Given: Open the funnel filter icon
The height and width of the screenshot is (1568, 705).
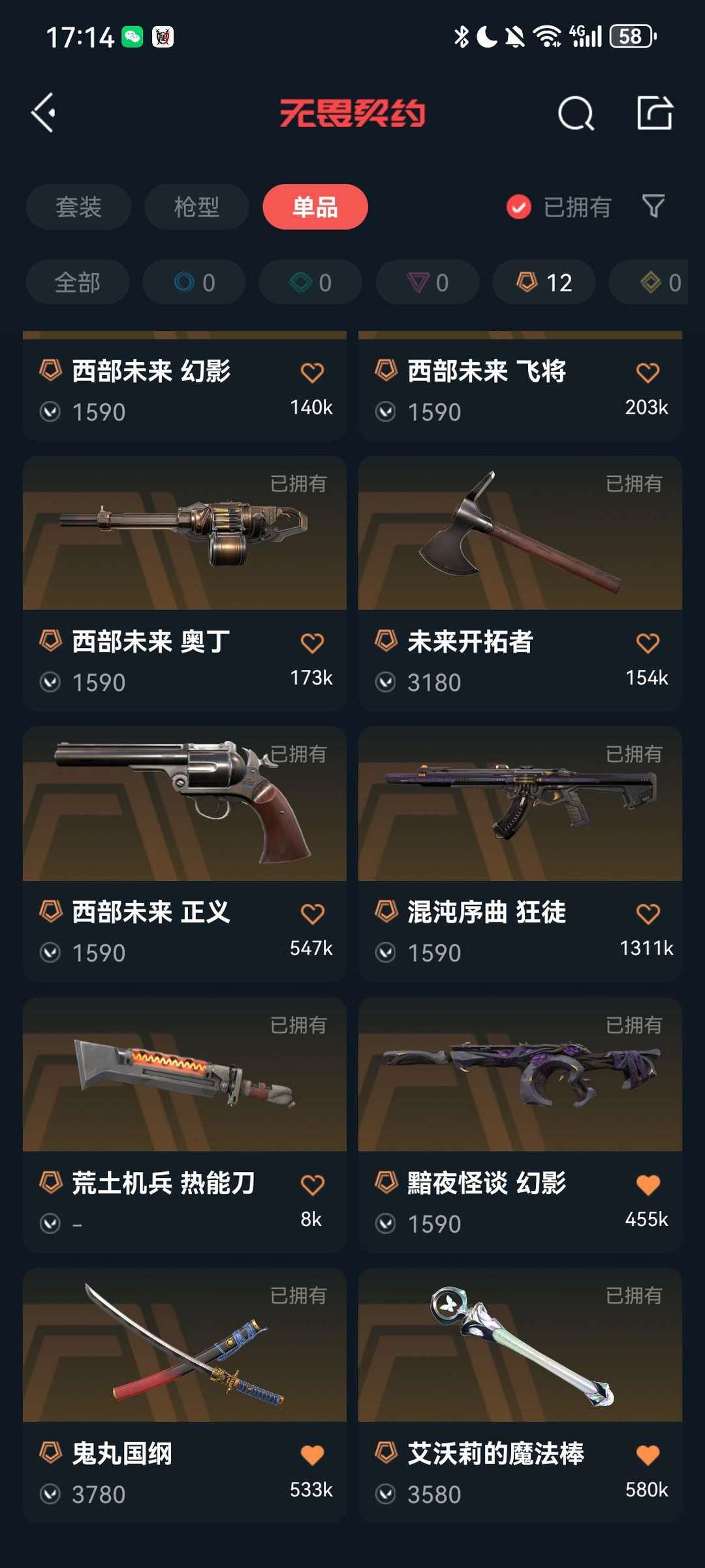Looking at the screenshot, I should point(653,206).
